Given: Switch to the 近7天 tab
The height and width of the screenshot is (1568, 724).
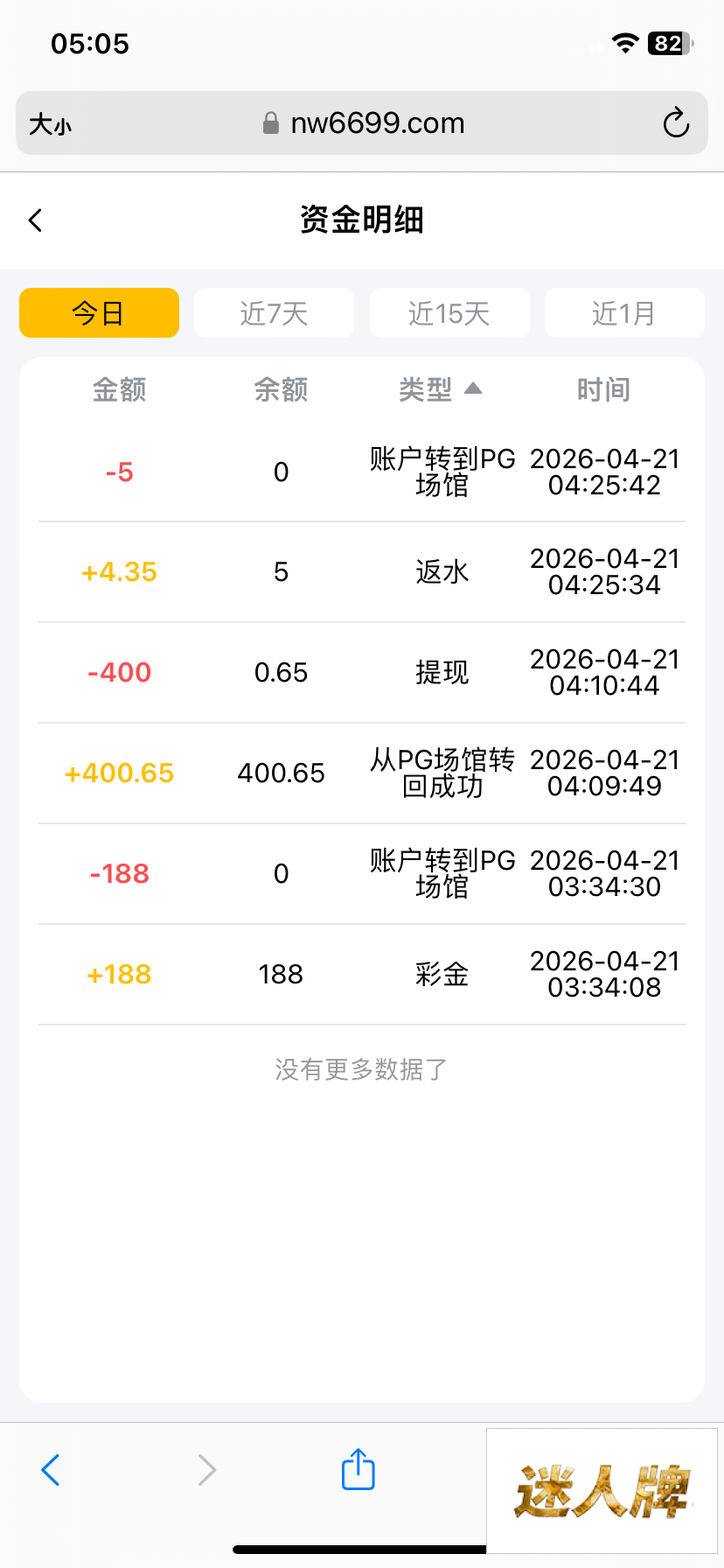Looking at the screenshot, I should coord(274,313).
